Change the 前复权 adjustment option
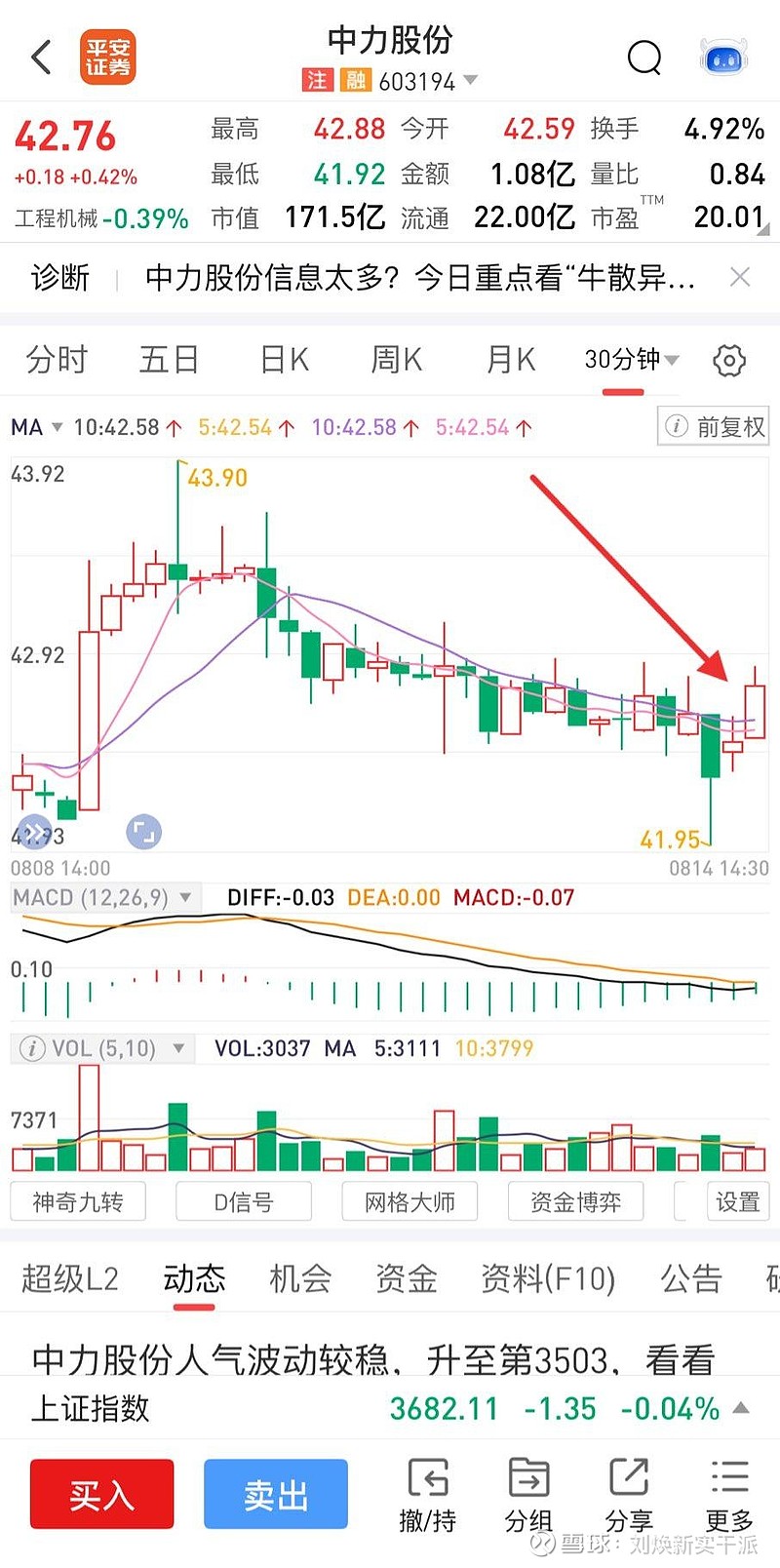780x1568 pixels. pos(714,426)
